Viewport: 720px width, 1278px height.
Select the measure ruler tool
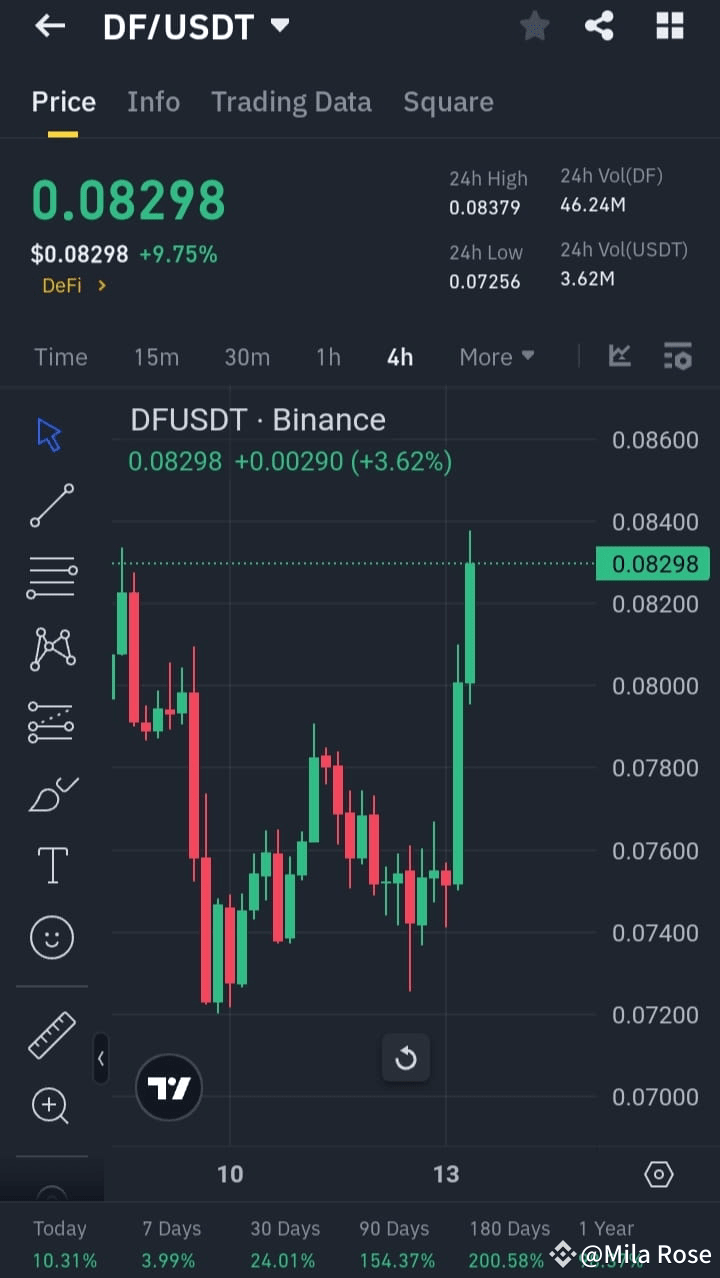click(51, 1034)
